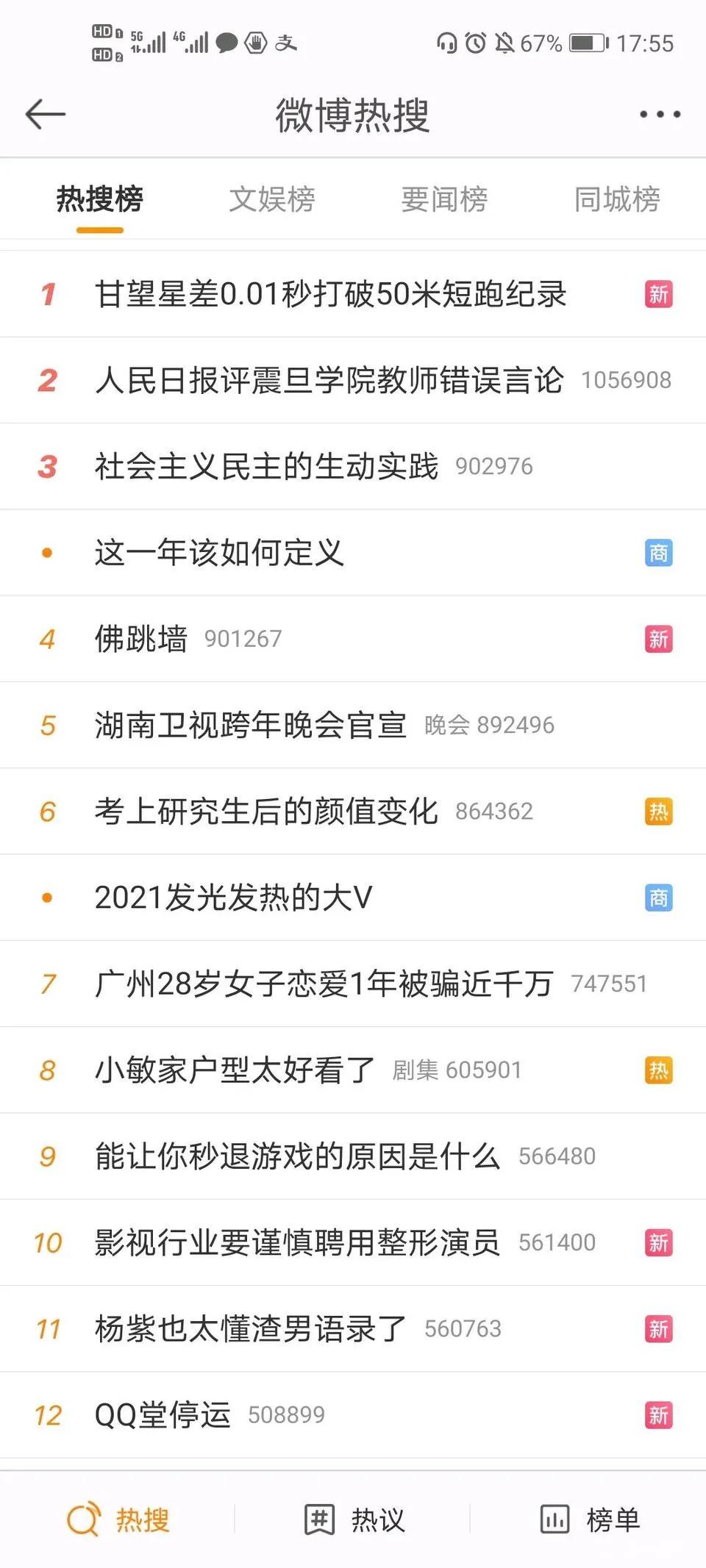Click the 热 badge beside 考上研究生后的颜值变化
The image size is (706, 1568).
tap(659, 812)
